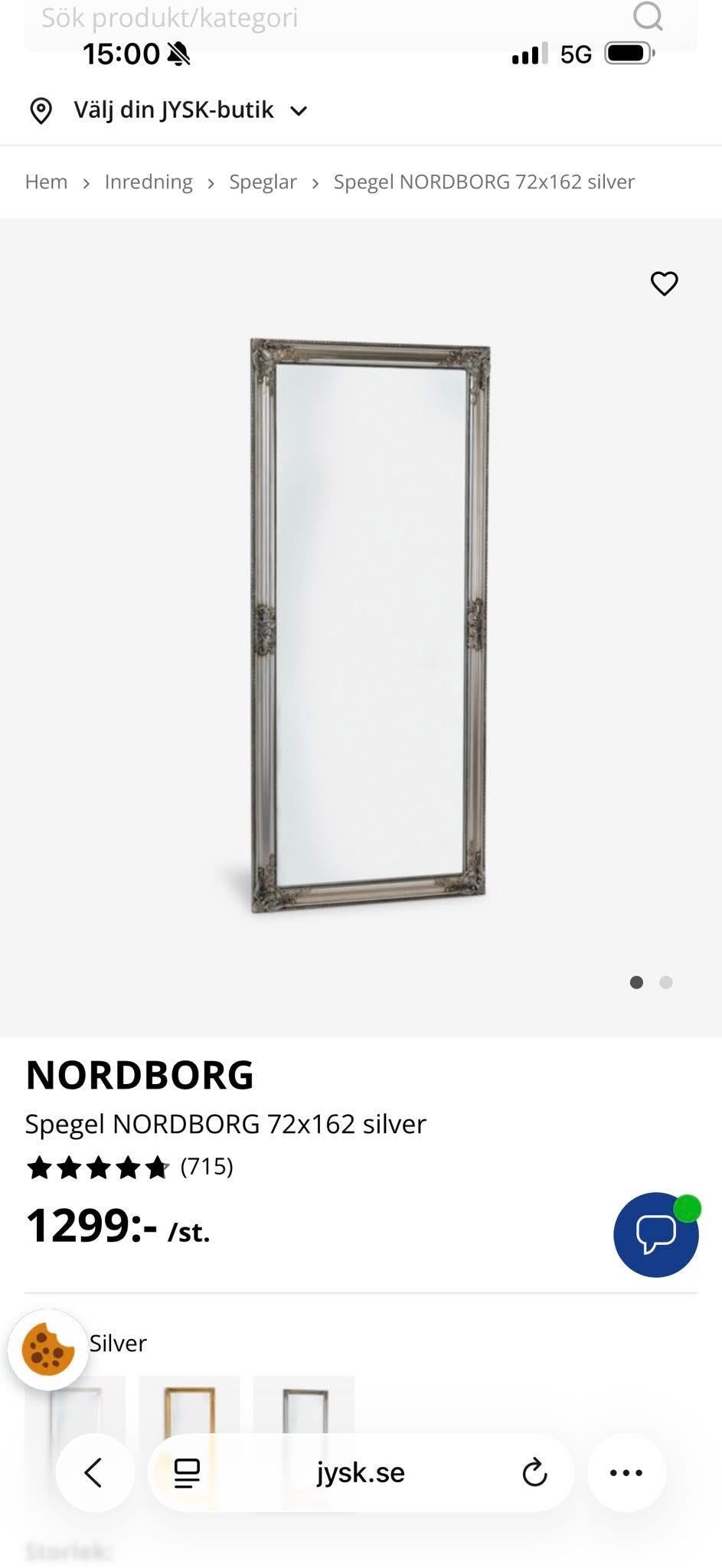The image size is (722, 1568).
Task: Tap the back chevron in the browser toolbar
Action: pyautogui.click(x=95, y=1471)
